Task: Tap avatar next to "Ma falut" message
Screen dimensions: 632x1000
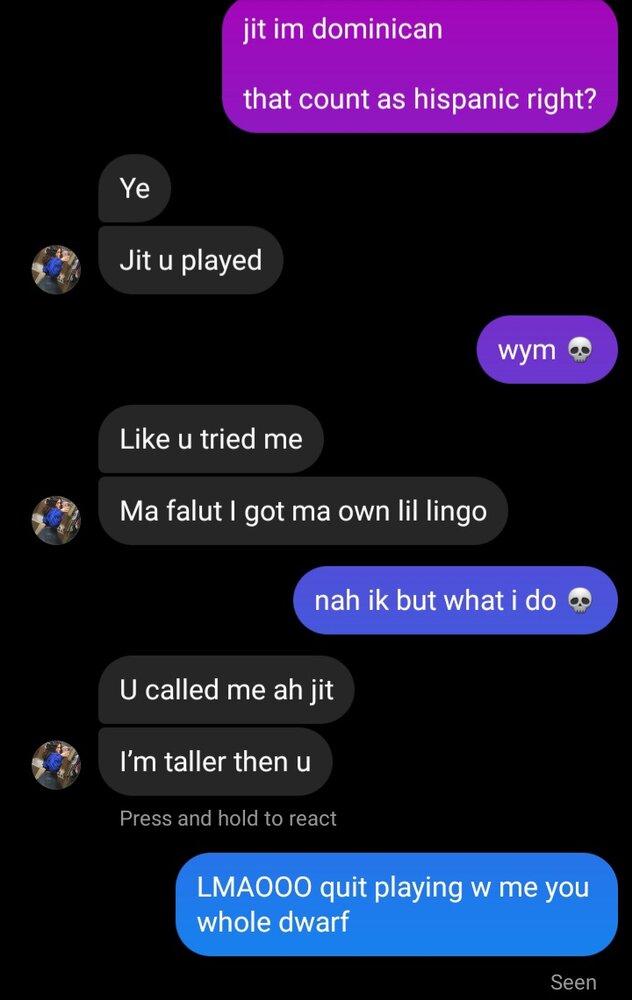Action: tap(56, 520)
